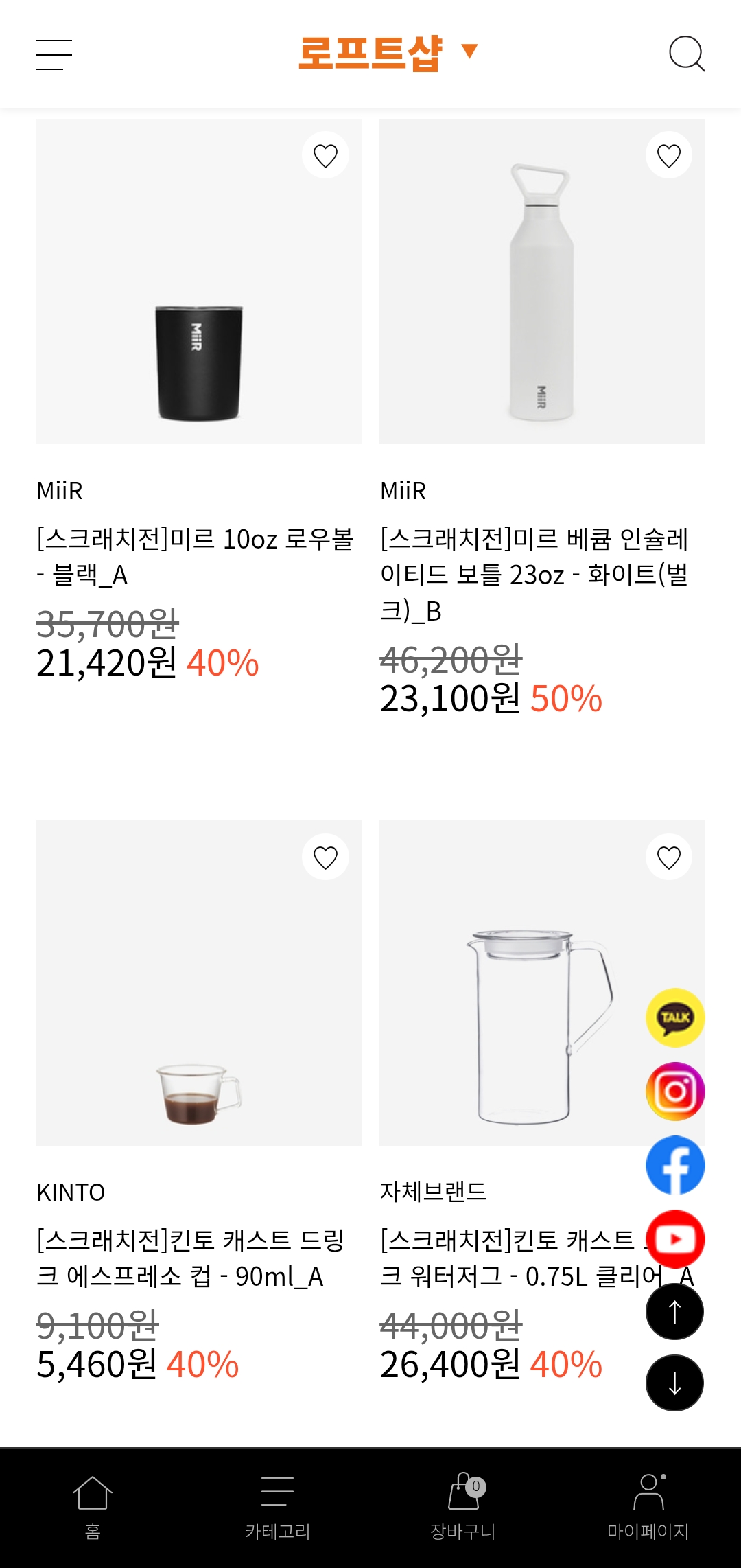Image resolution: width=741 pixels, height=1568 pixels.
Task: Like the 킨토 에스프레소 컵 90ml product
Action: click(x=325, y=857)
